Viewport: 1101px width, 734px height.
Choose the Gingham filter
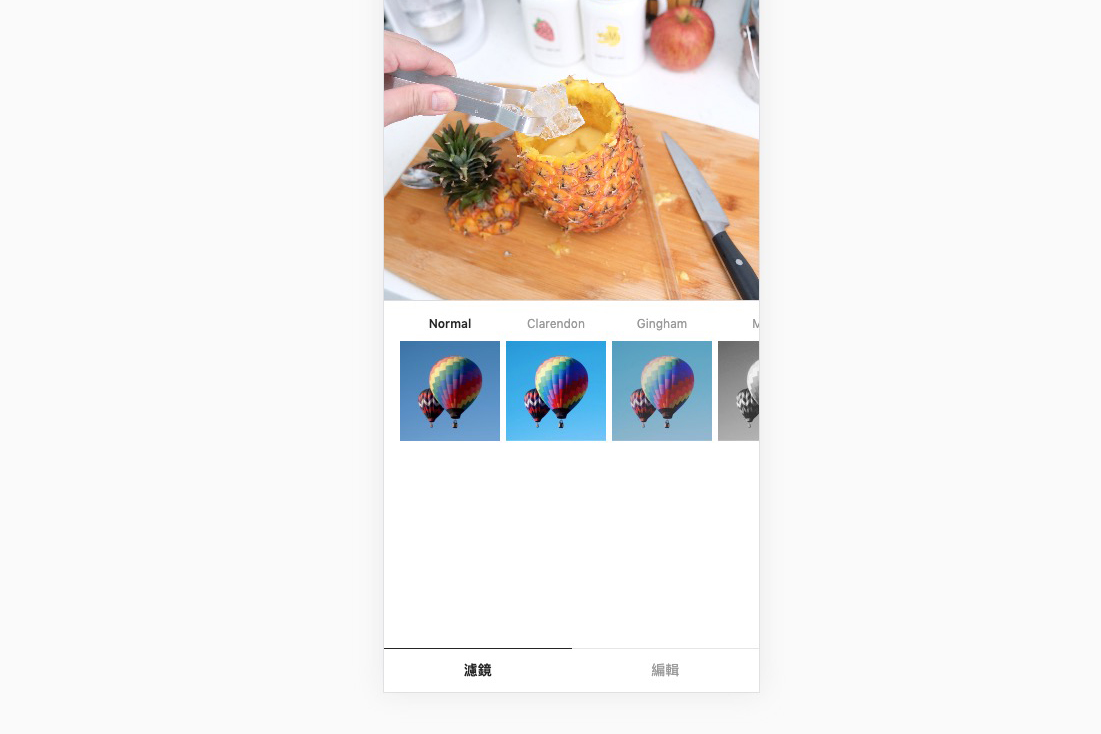(662, 390)
